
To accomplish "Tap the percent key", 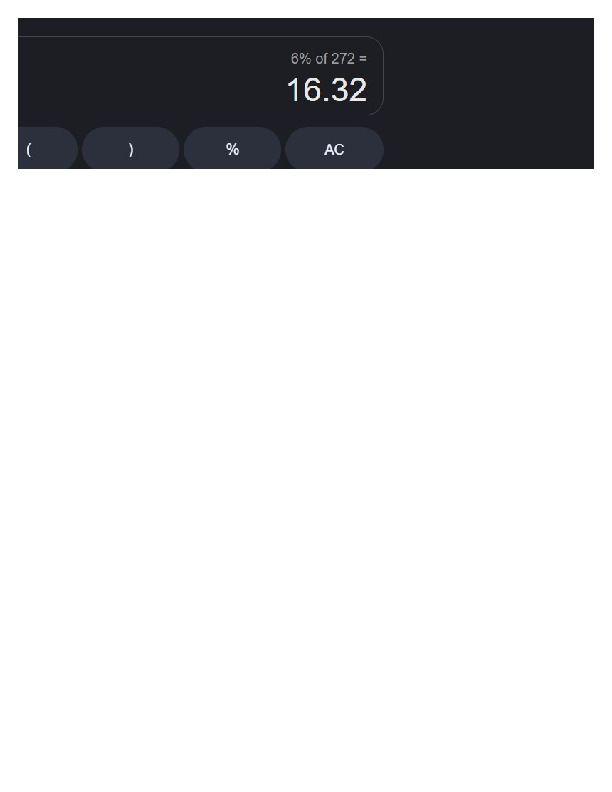I will tap(232, 149).
